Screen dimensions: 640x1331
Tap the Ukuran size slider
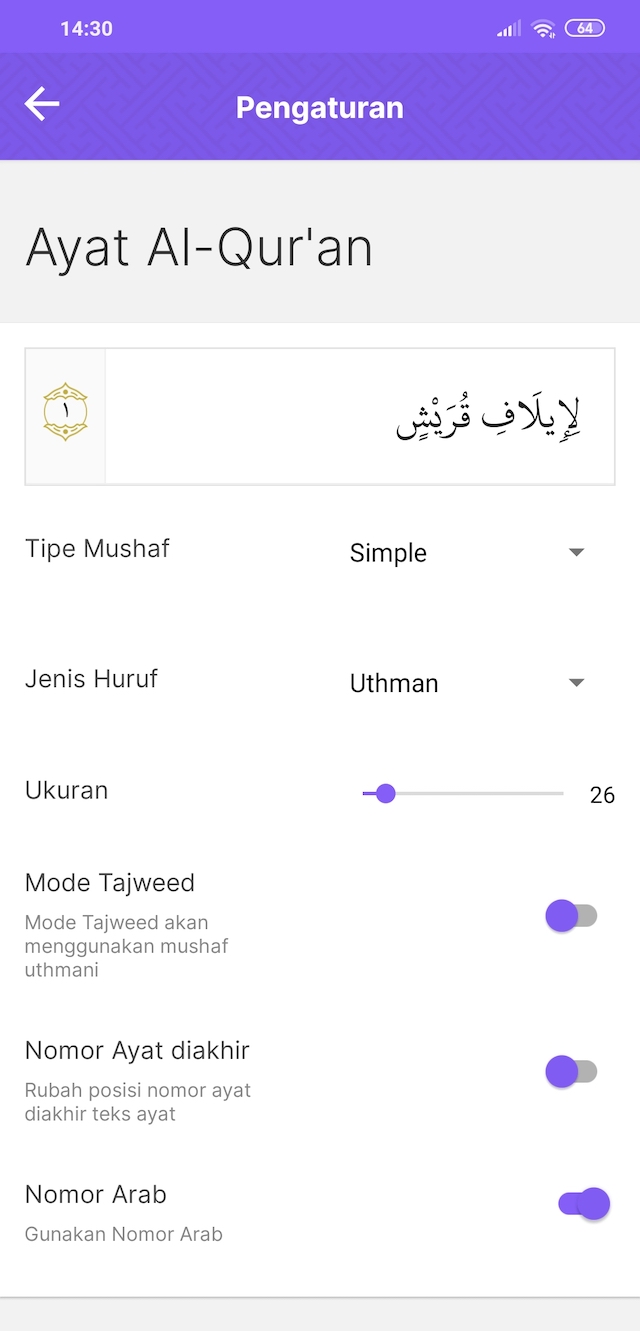tap(463, 794)
